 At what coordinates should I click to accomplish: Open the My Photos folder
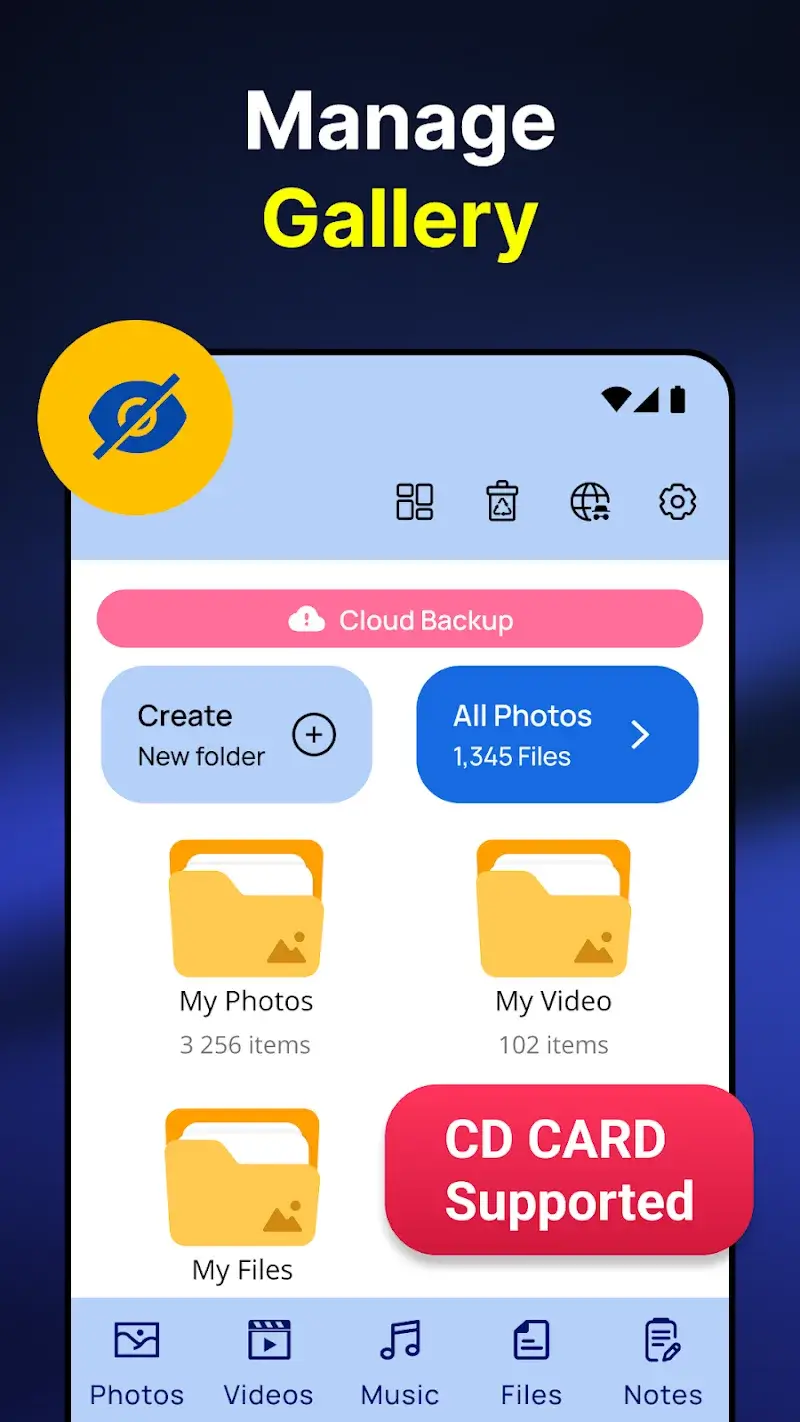[246, 910]
